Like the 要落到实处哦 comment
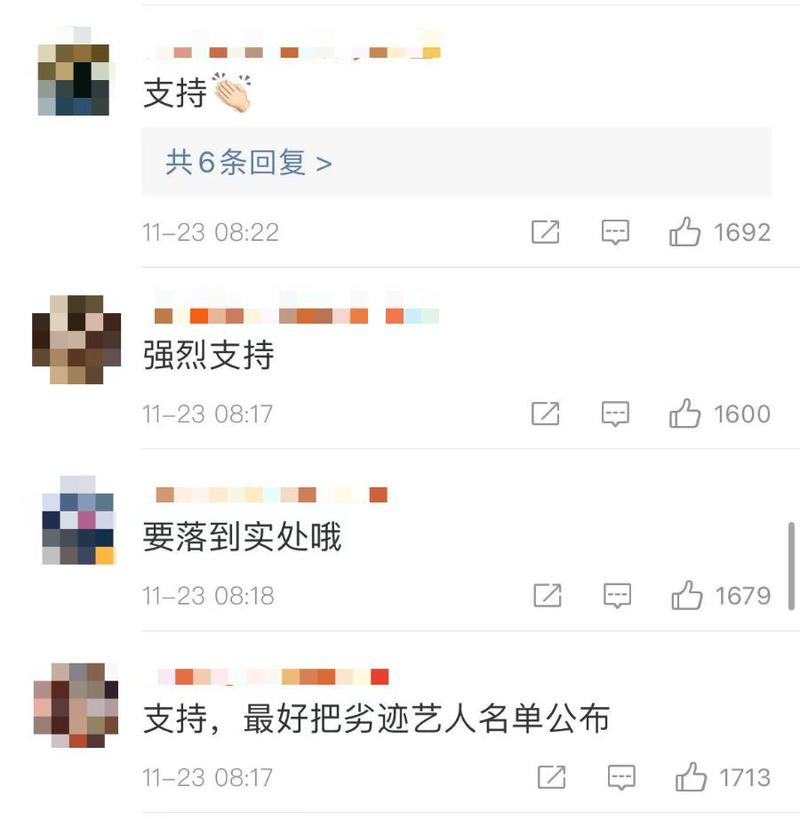Screen dimensions: 800x819 (x=687, y=596)
